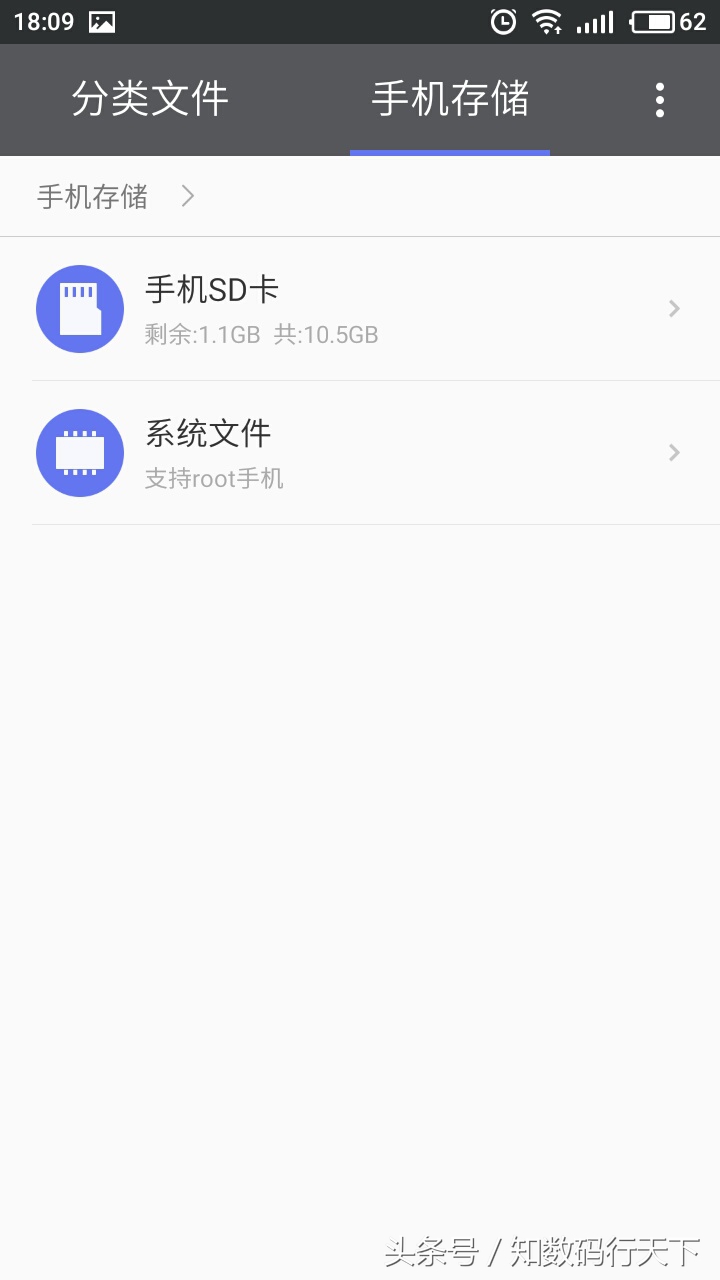Tap the 系统文件 chip icon
The width and height of the screenshot is (720, 1280).
coord(80,452)
